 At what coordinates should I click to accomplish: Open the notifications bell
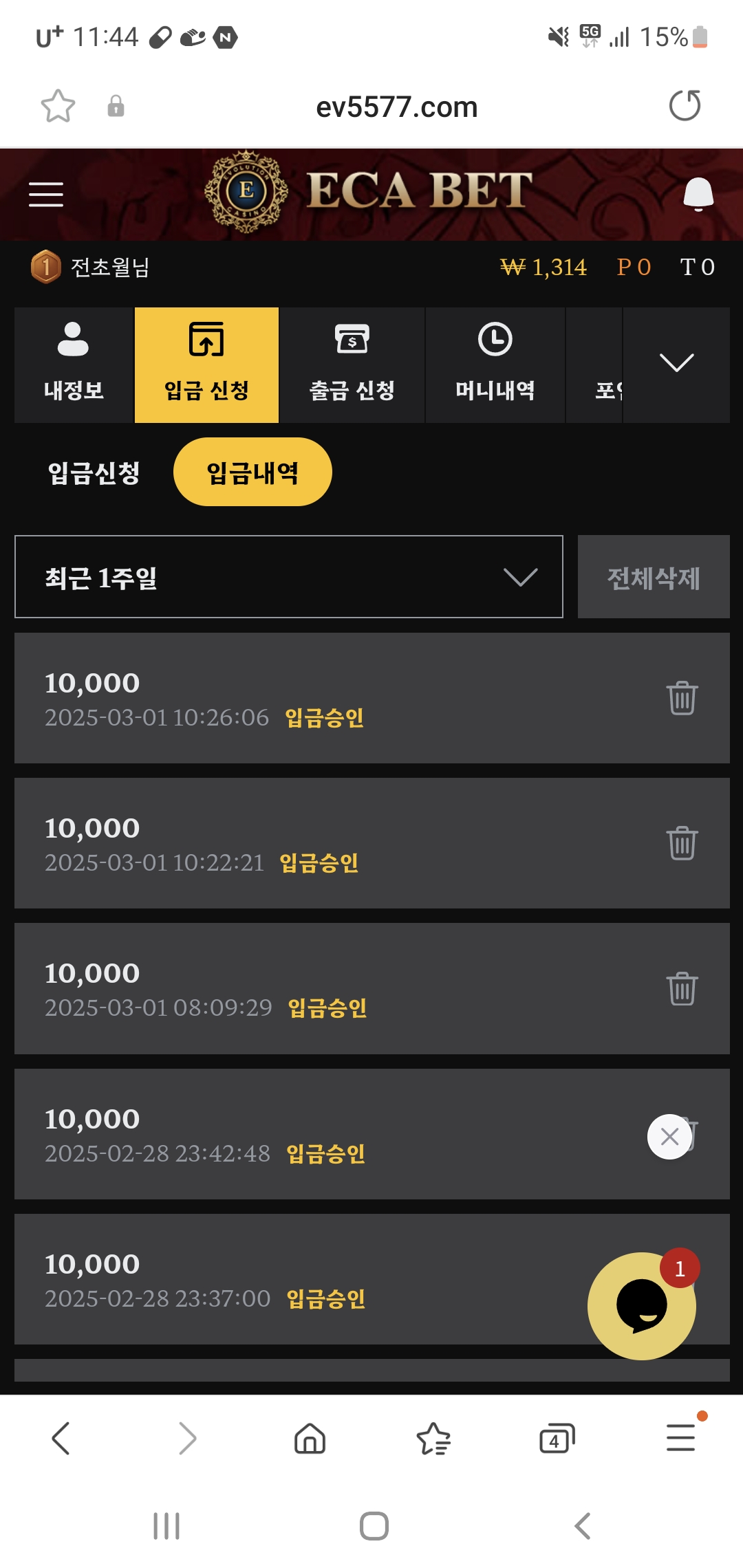click(698, 194)
